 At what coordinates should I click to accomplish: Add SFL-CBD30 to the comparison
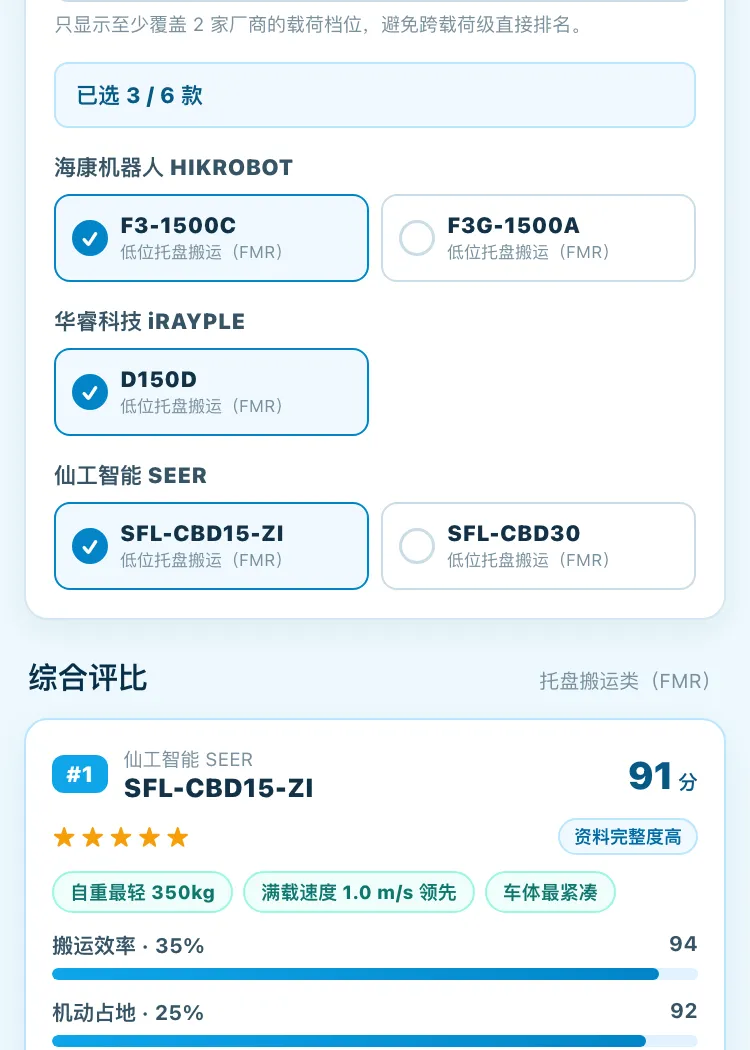pyautogui.click(x=538, y=546)
